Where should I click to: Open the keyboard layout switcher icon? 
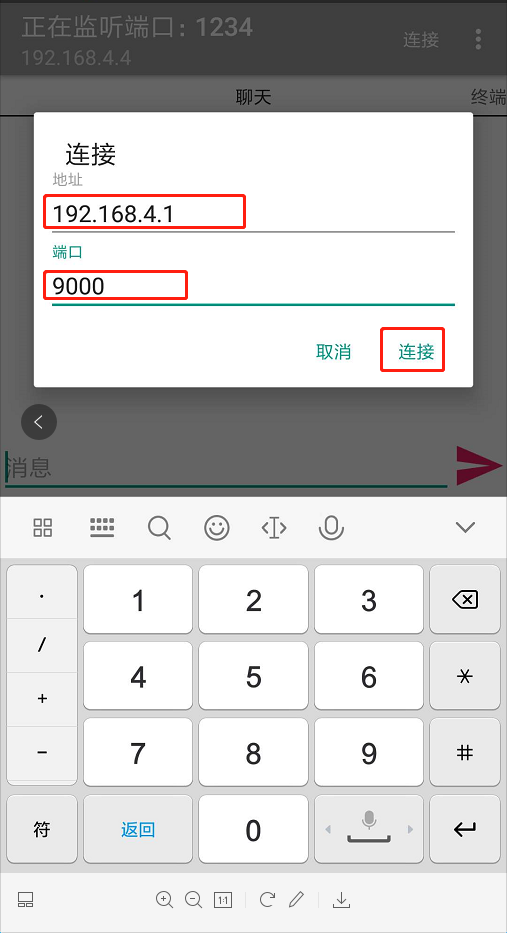click(x=102, y=527)
